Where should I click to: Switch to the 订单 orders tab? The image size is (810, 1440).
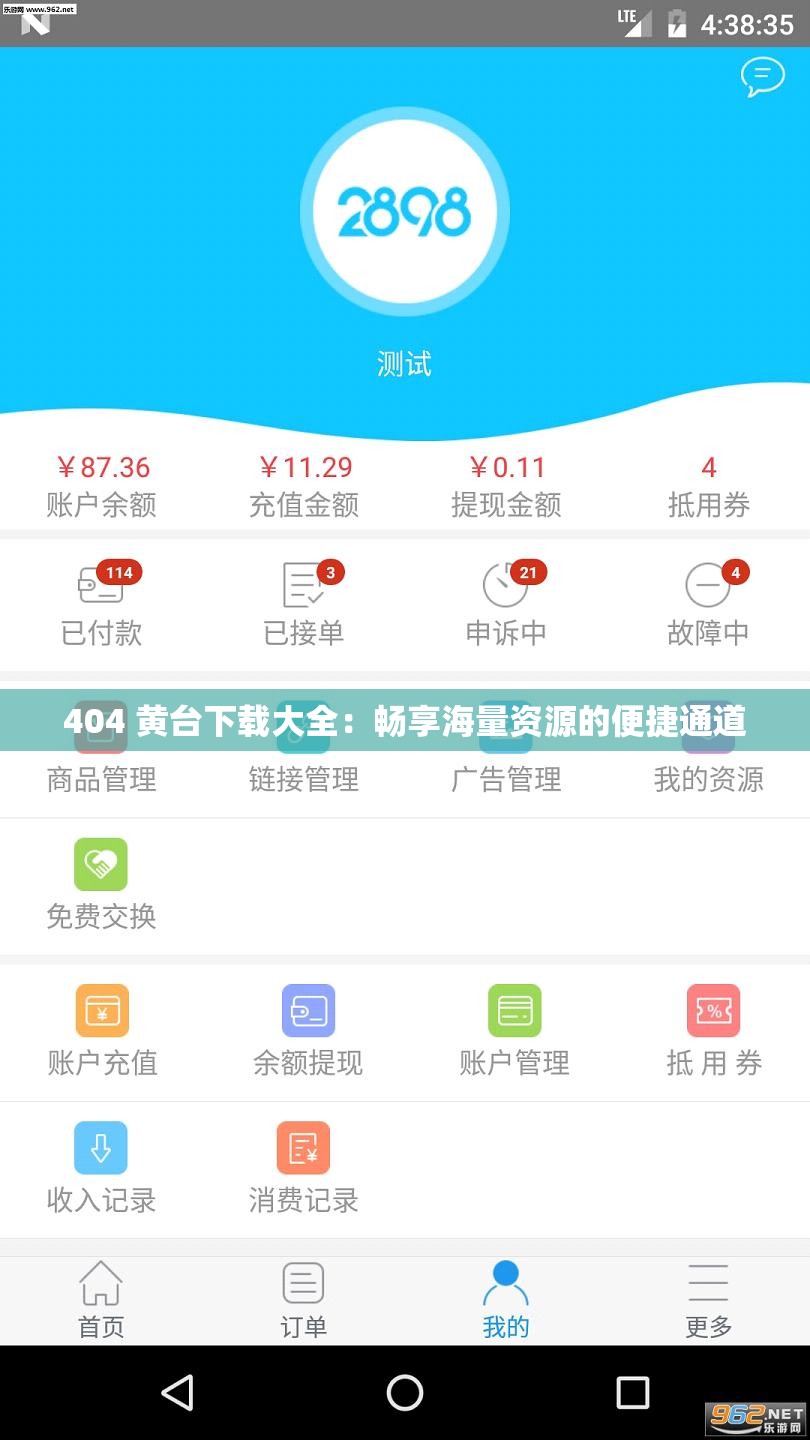pos(304,1298)
